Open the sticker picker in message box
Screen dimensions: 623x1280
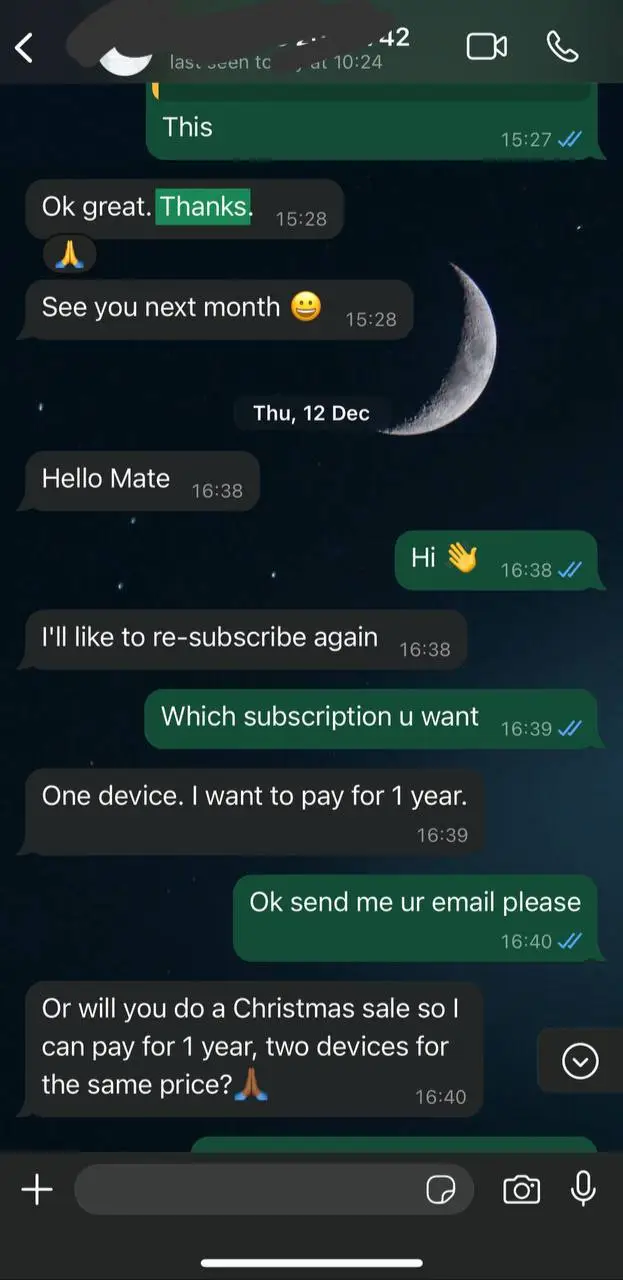[x=440, y=1189]
